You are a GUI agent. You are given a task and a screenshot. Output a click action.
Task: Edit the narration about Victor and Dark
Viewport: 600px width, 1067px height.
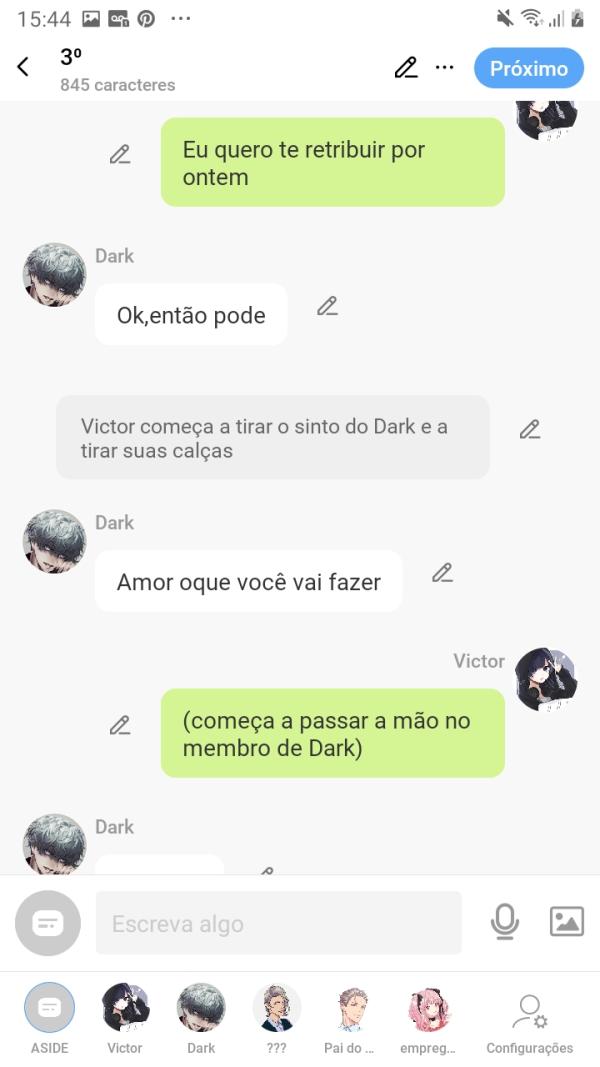[530, 430]
